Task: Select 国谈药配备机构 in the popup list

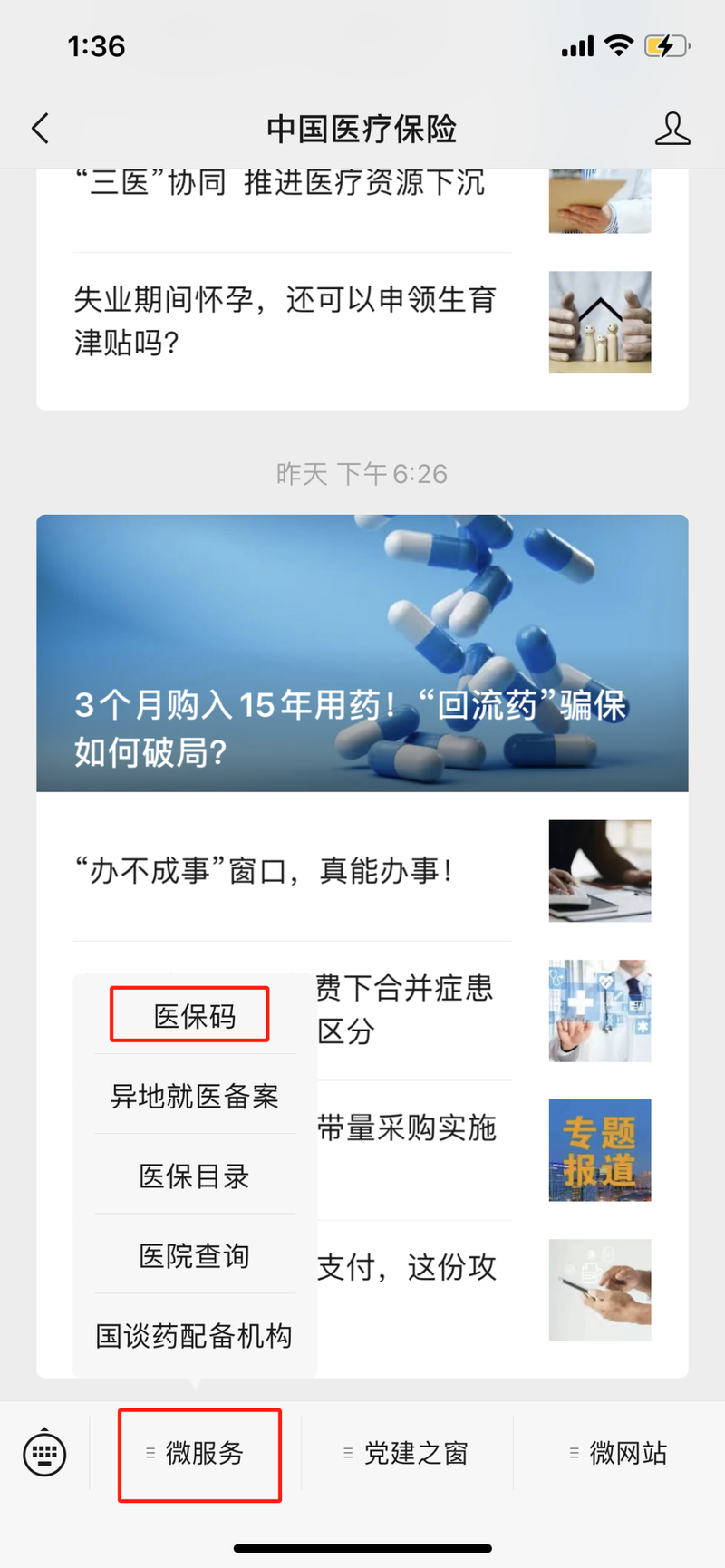Action: pyautogui.click(x=192, y=1335)
